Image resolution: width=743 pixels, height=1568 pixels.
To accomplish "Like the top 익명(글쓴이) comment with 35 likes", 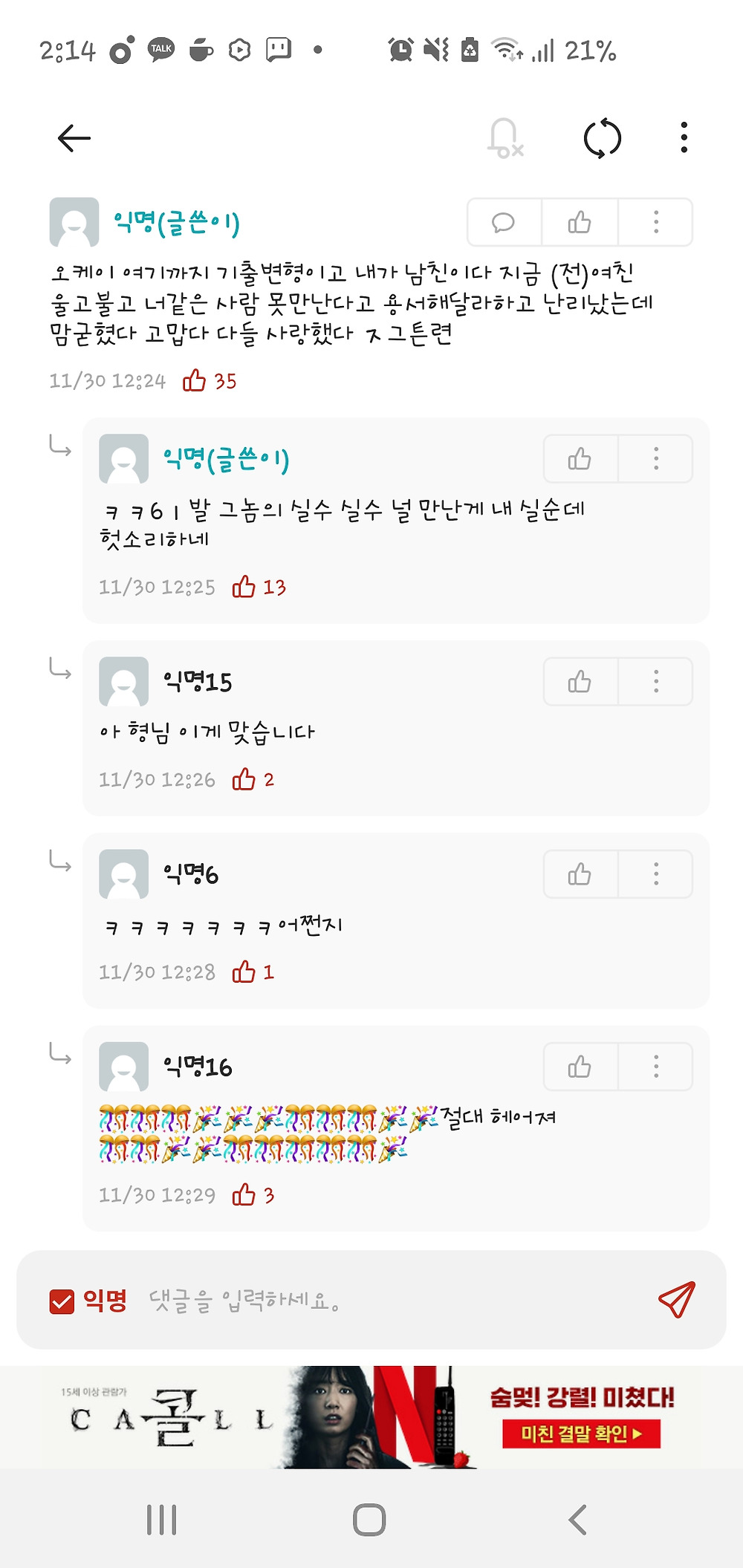I will click(x=580, y=222).
